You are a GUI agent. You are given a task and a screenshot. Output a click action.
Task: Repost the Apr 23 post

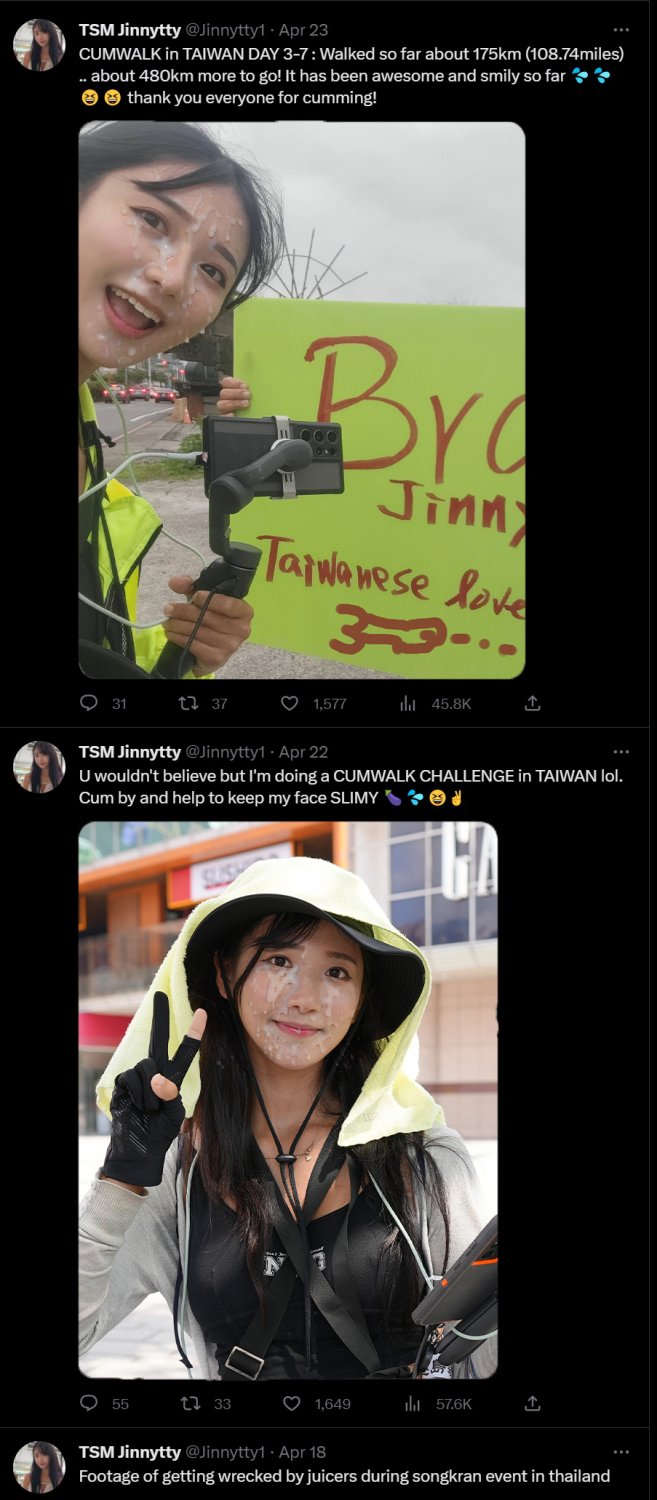[187, 703]
